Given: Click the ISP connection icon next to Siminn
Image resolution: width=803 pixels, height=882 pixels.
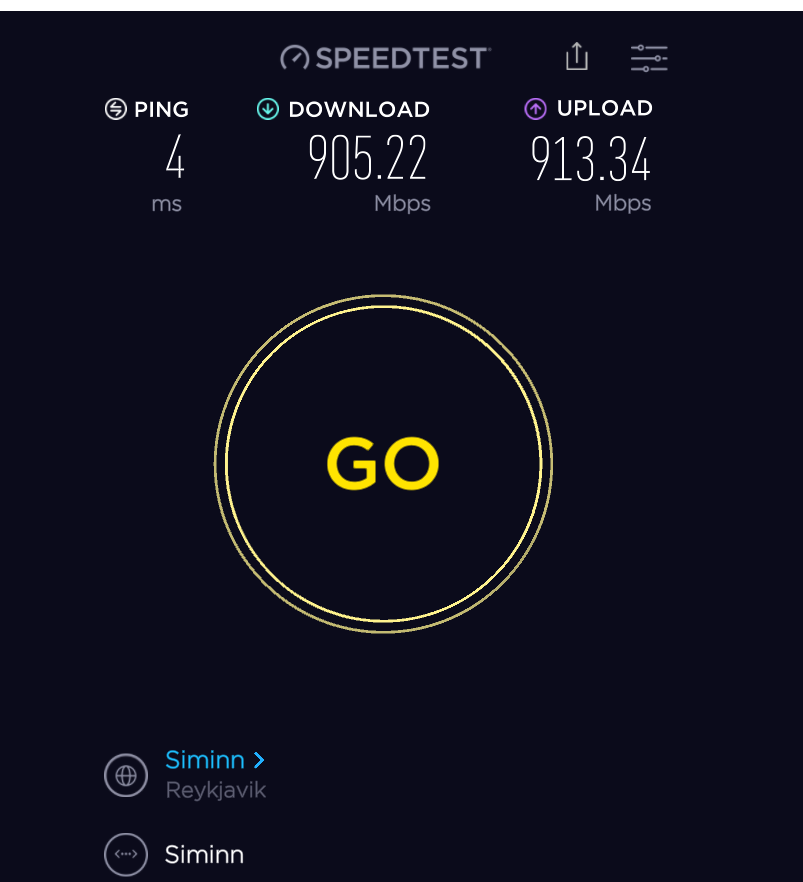Looking at the screenshot, I should click(x=125, y=854).
